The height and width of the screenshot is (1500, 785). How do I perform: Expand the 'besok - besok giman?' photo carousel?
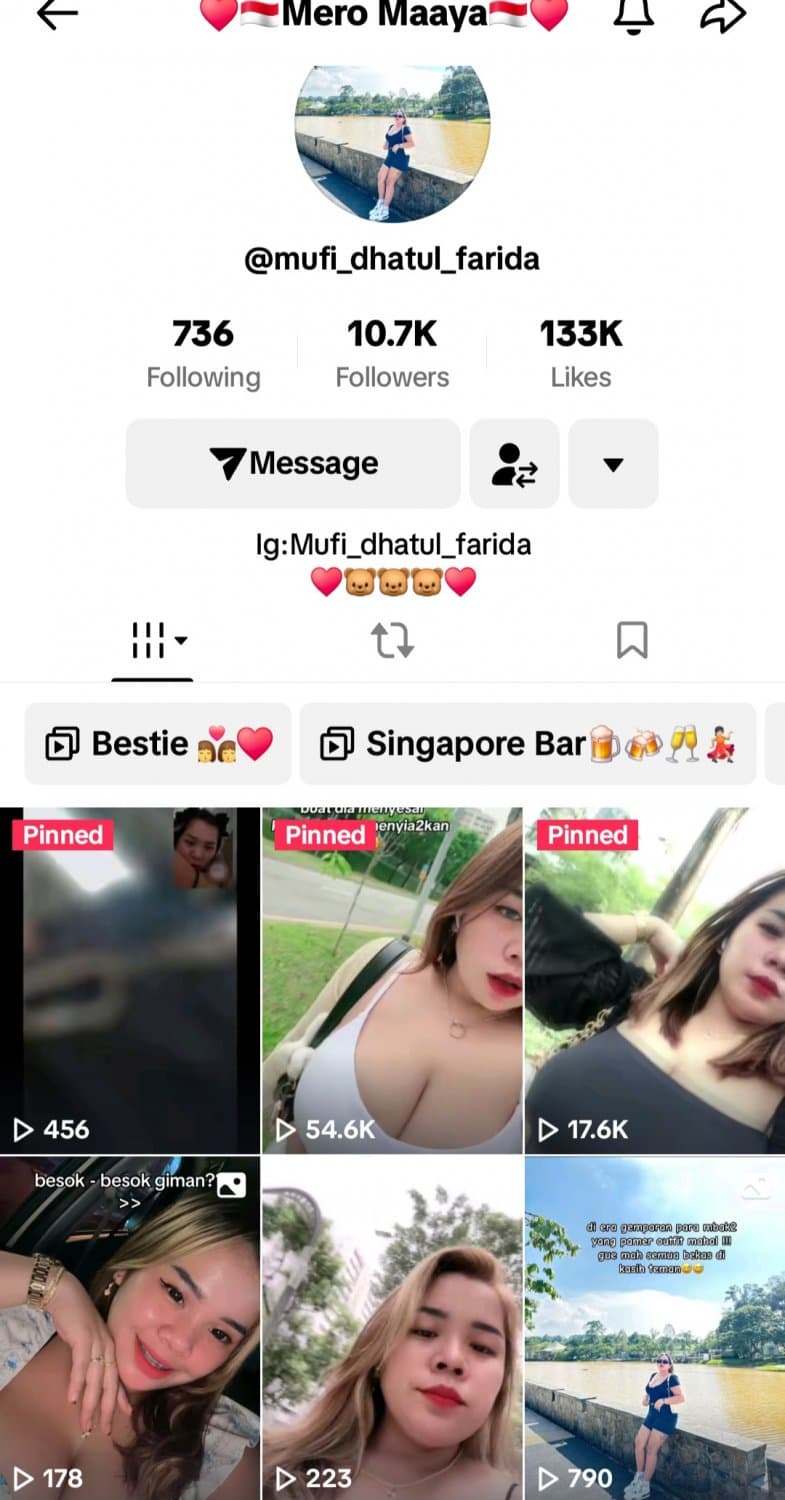click(x=232, y=1185)
